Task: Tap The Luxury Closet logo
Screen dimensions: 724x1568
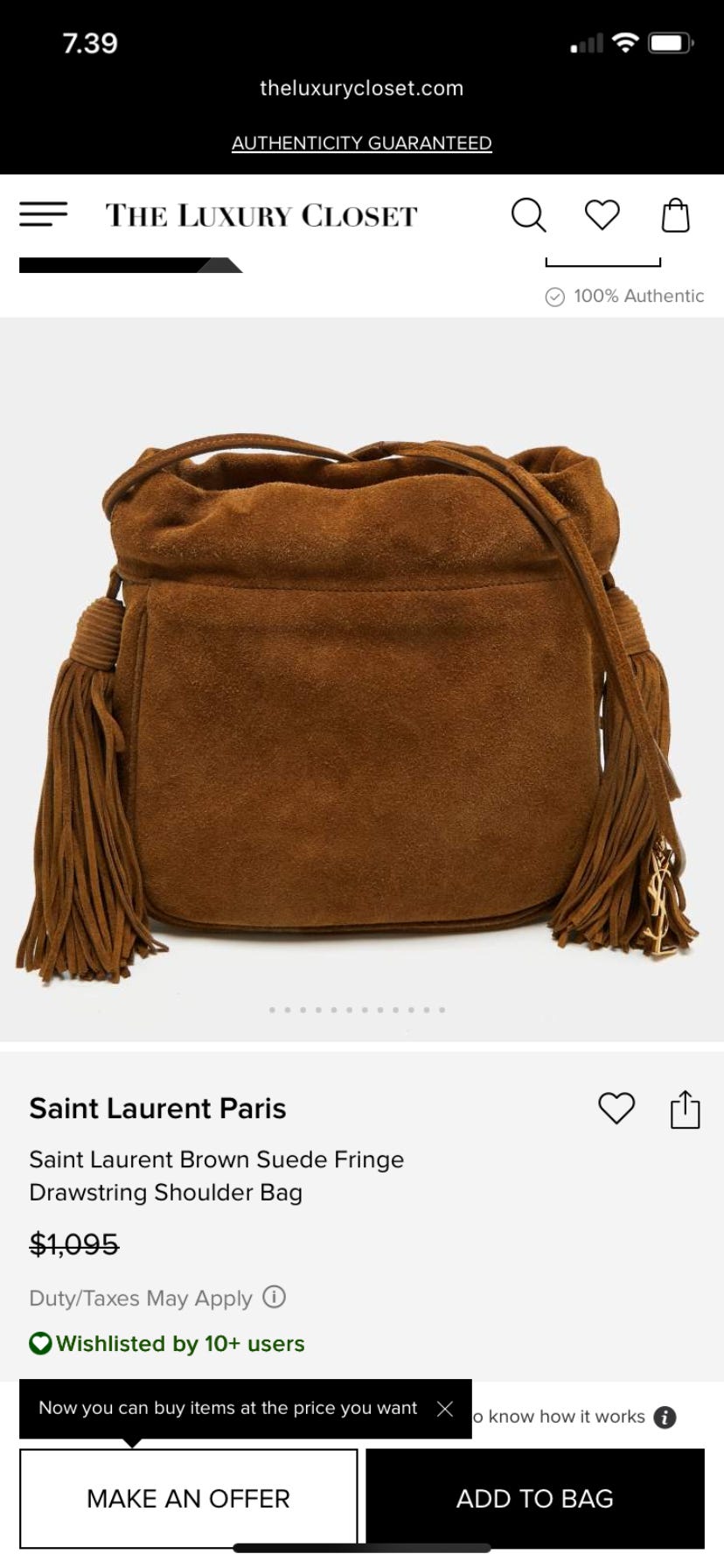Action: coord(261,215)
